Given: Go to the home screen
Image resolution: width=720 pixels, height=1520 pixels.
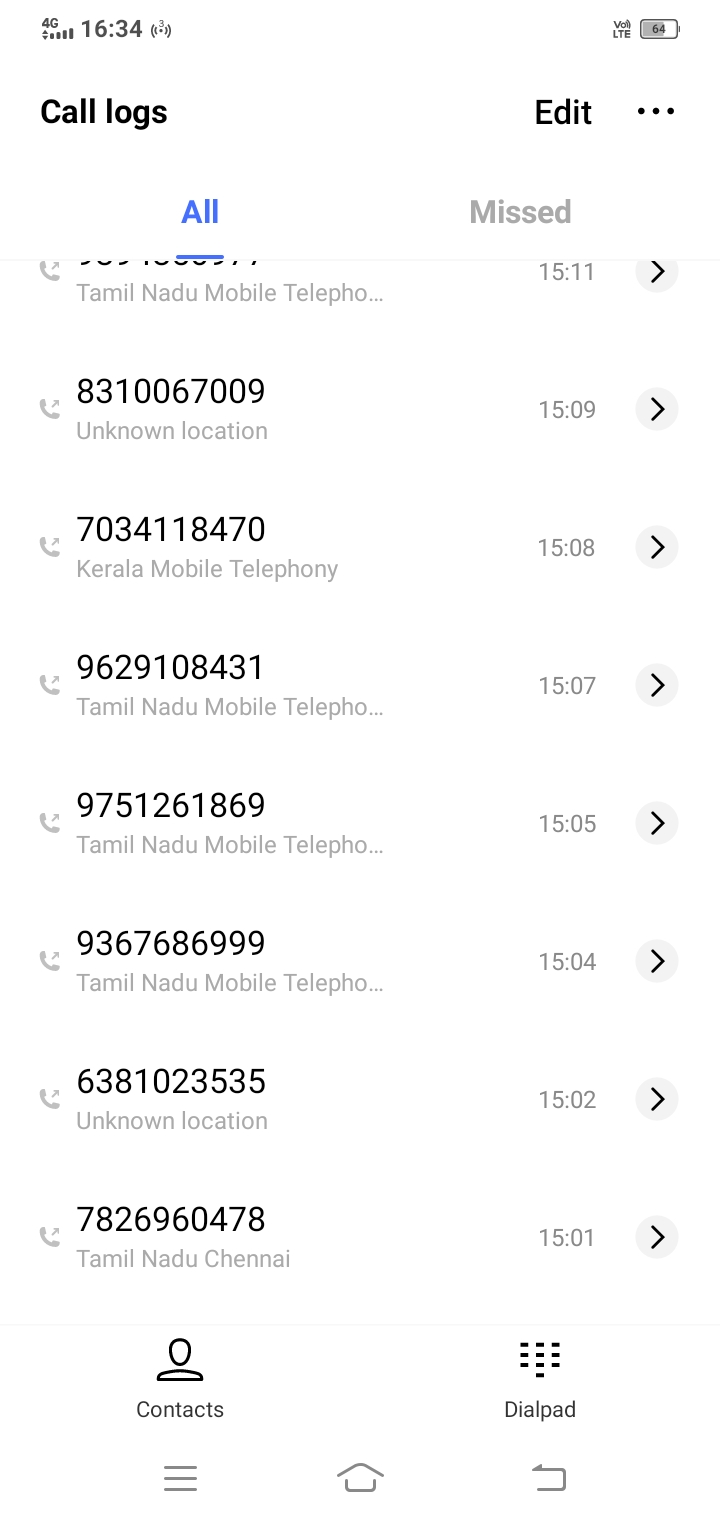Looking at the screenshot, I should point(360,1477).
